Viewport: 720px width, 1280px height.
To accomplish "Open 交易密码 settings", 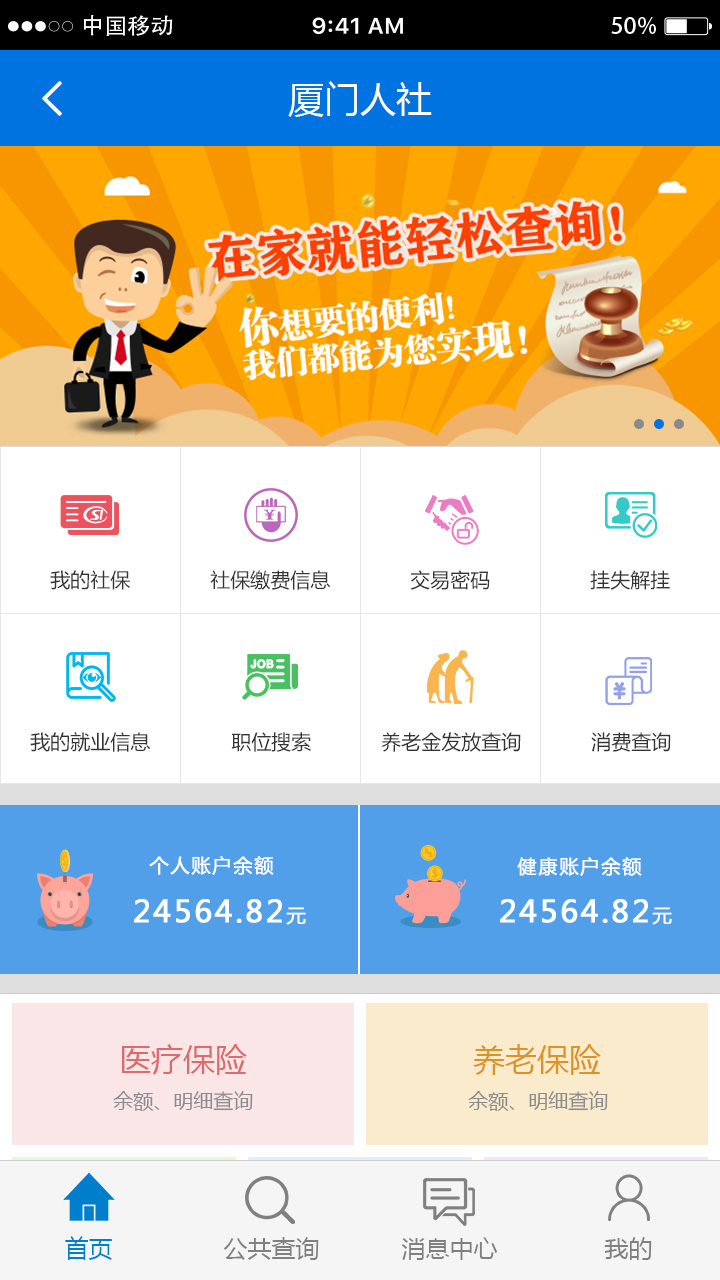I will pos(450,530).
